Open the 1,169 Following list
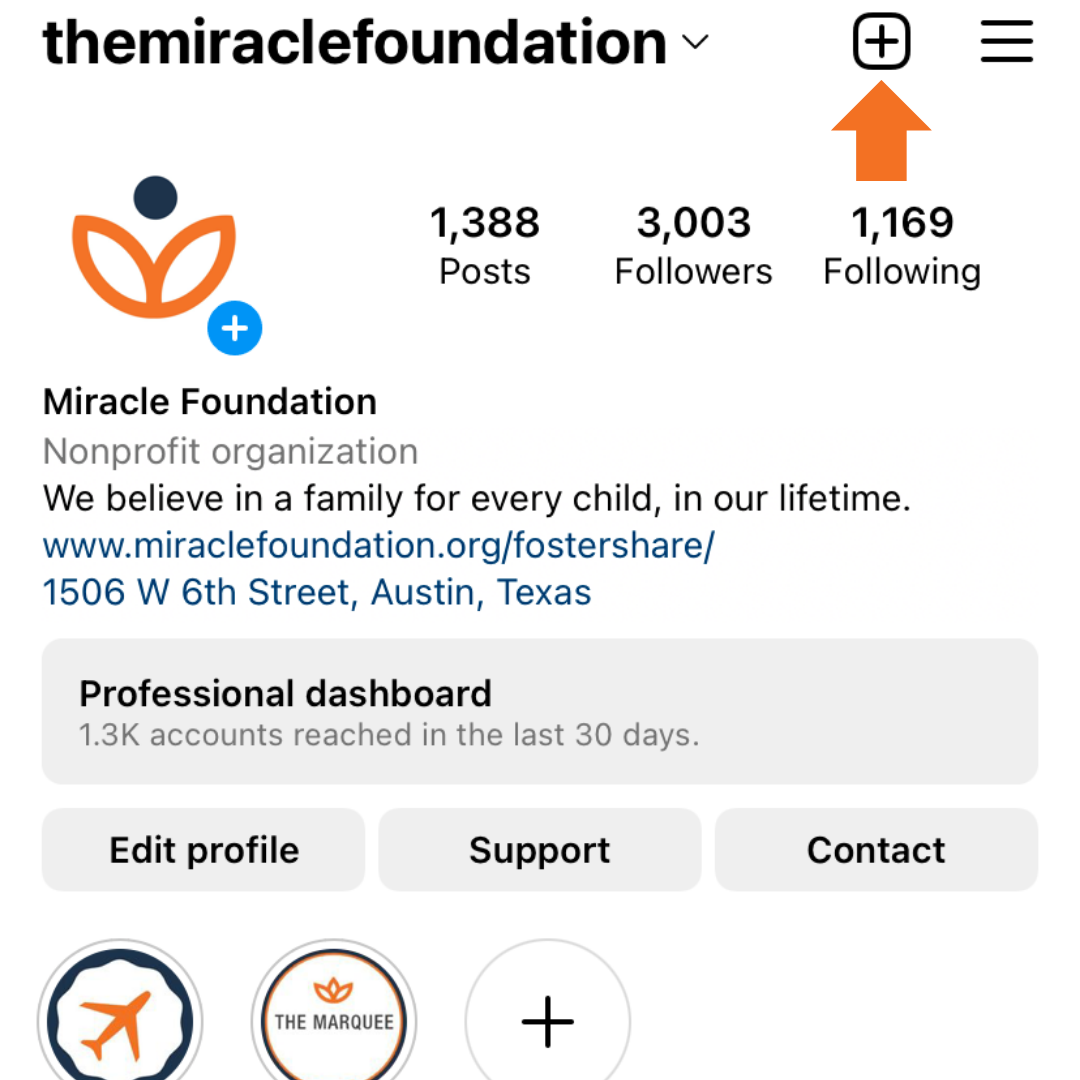1080x1080 pixels. coord(901,245)
